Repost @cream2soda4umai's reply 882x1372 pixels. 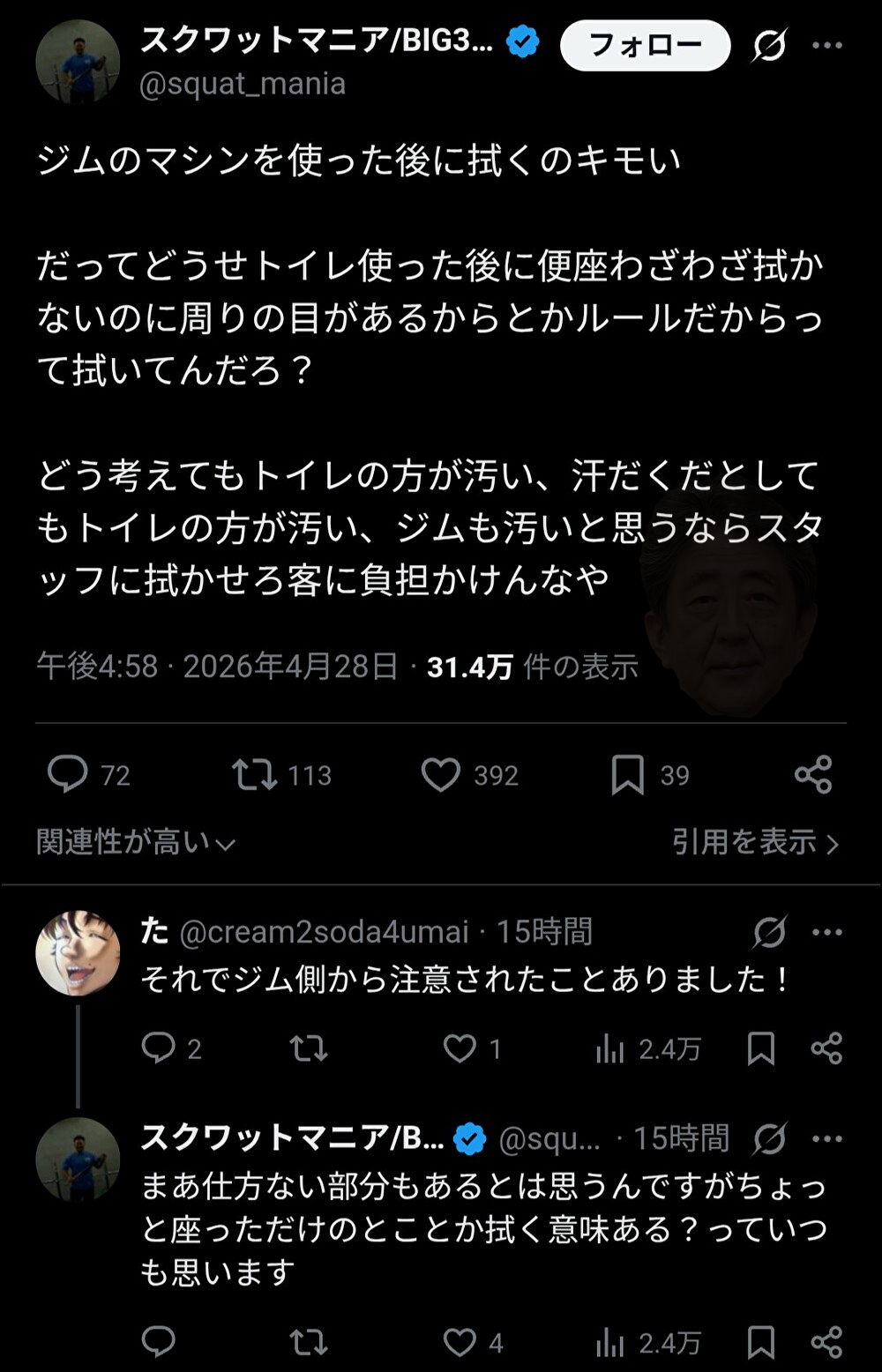coord(309,1048)
